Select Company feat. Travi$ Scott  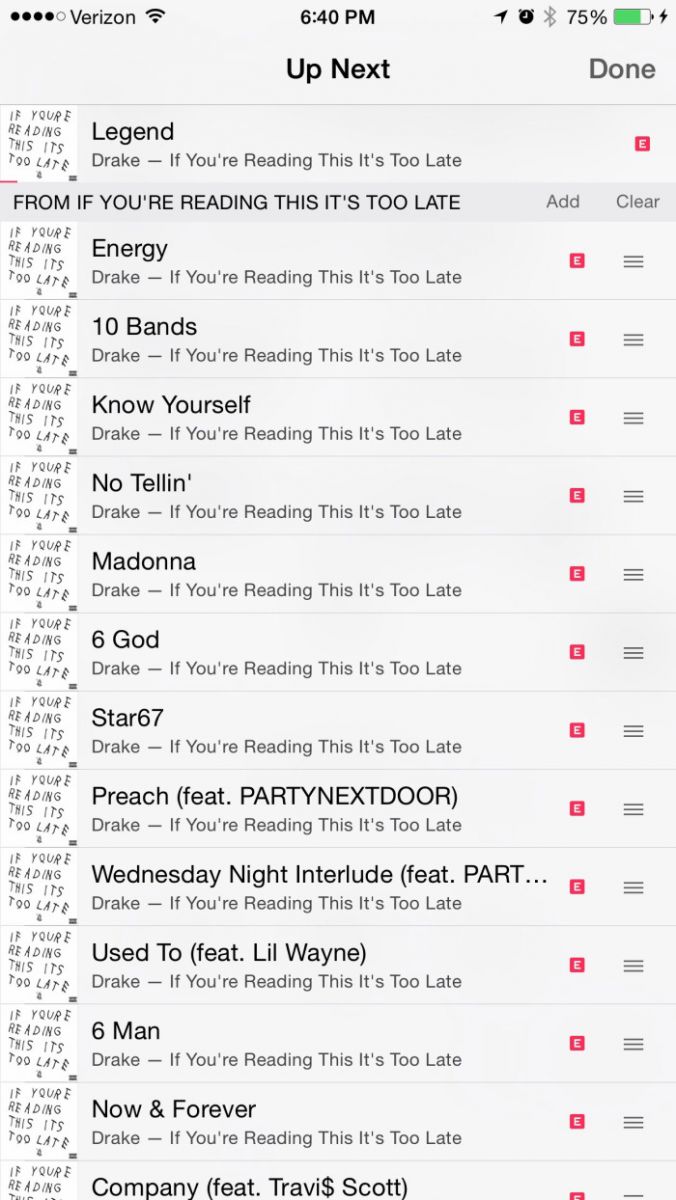click(338, 1181)
